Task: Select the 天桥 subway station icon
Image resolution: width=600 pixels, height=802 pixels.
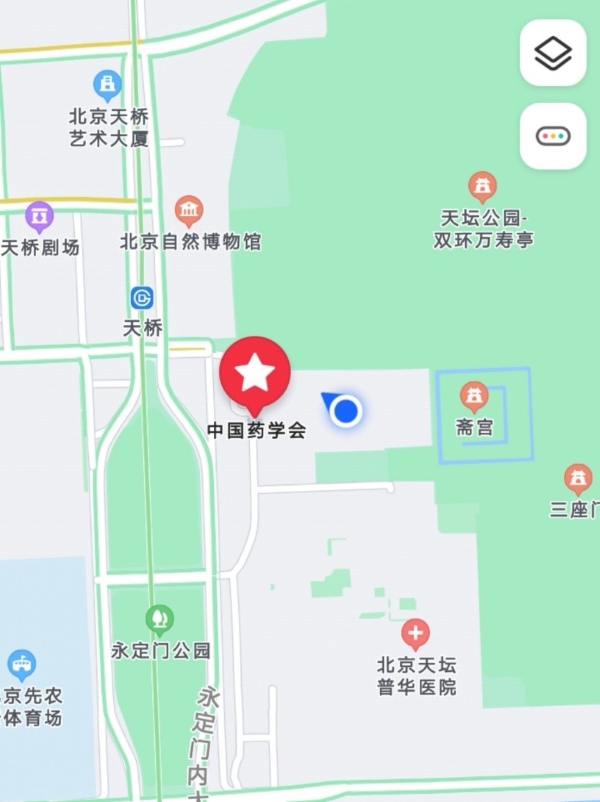Action: coord(142,298)
